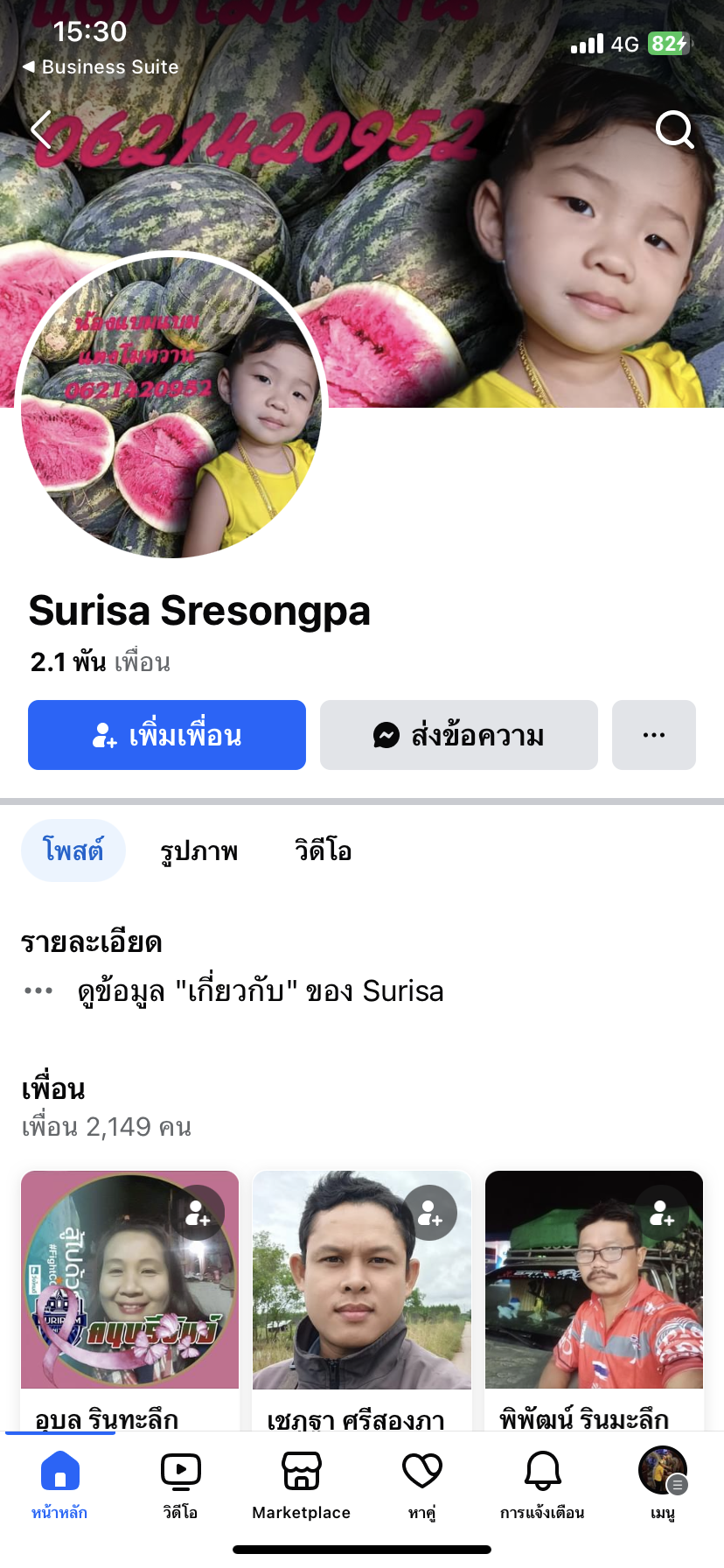The width and height of the screenshot is (724, 1568).
Task: View Surisa's circular profile picture
Action: 171,405
